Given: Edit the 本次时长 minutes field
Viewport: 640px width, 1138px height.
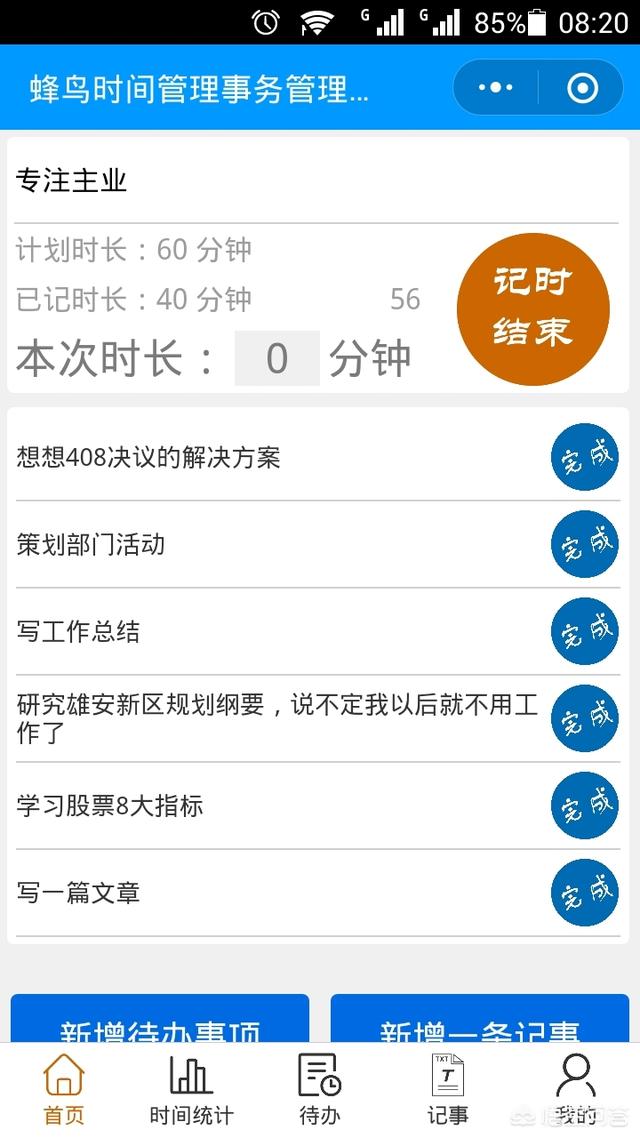Looking at the screenshot, I should click(x=277, y=358).
